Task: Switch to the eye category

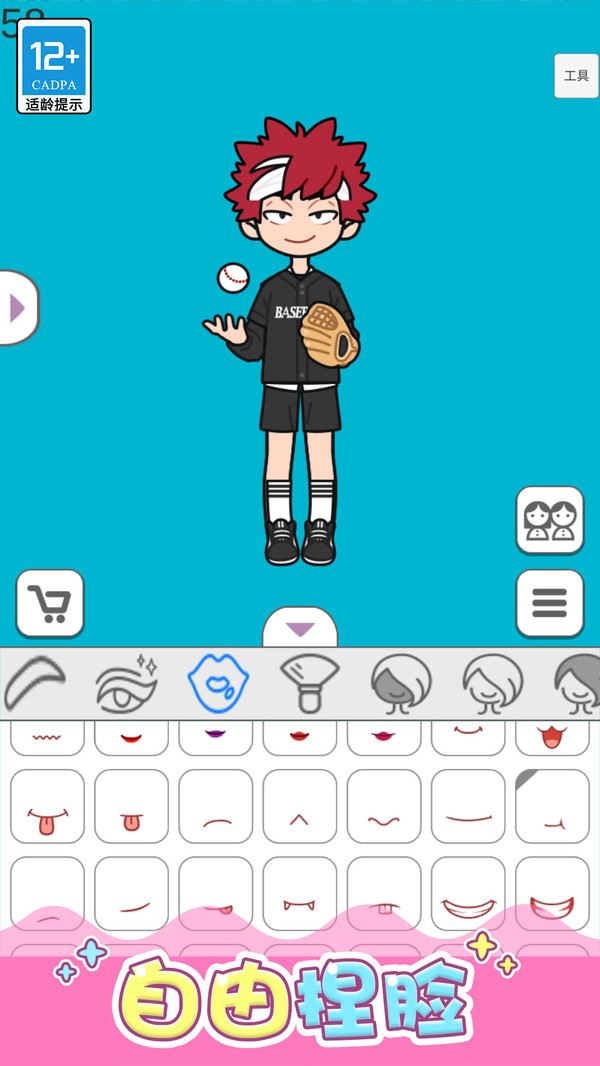Action: pos(126,684)
